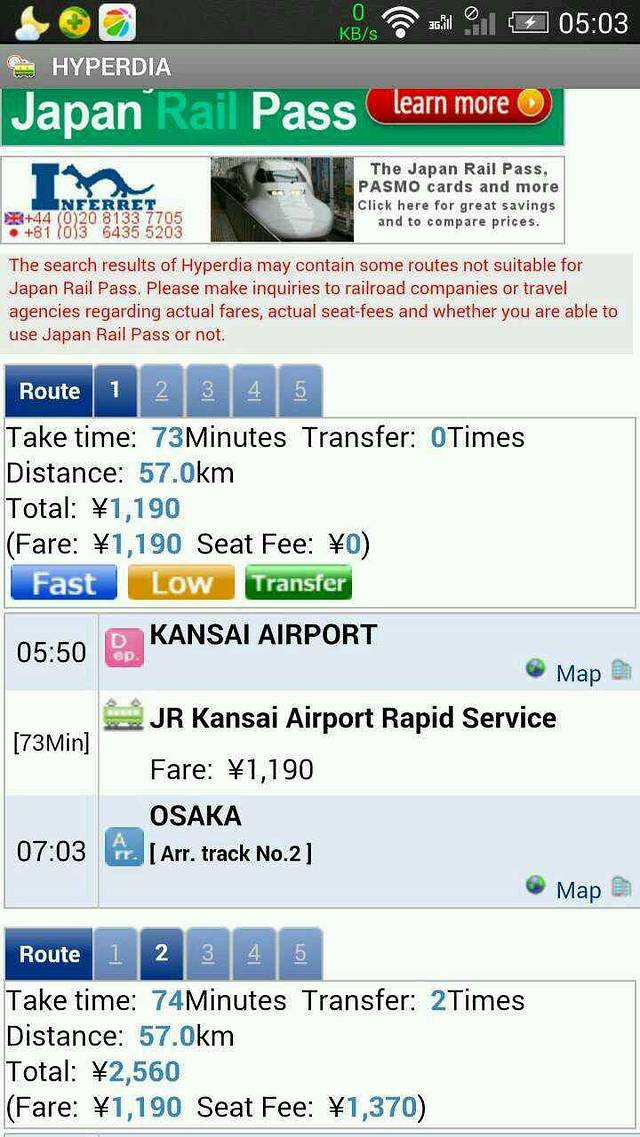The width and height of the screenshot is (640, 1137).
Task: Tap the building icon next to Kansai Airport map
Action: point(621,671)
